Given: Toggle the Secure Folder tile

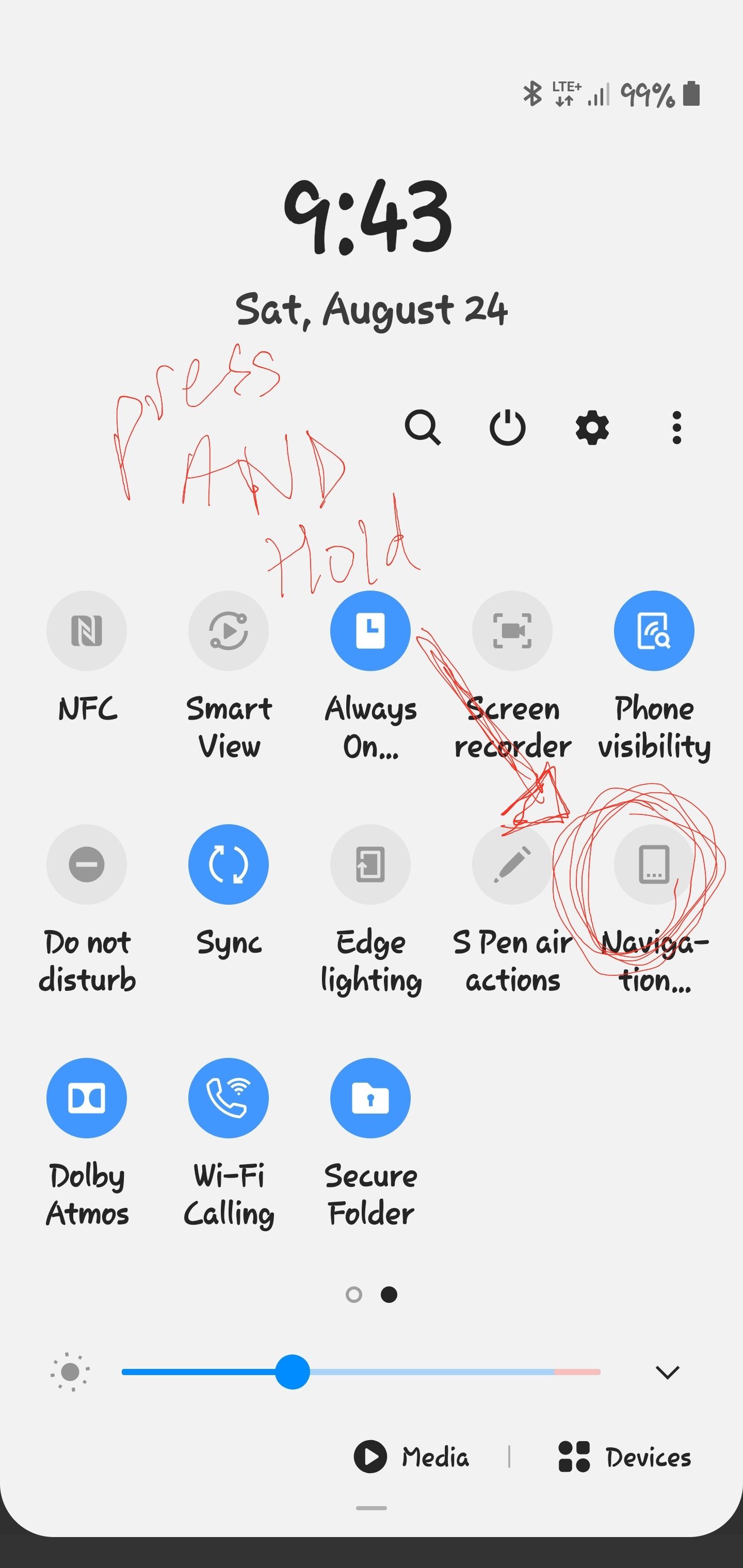Looking at the screenshot, I should point(370,1098).
